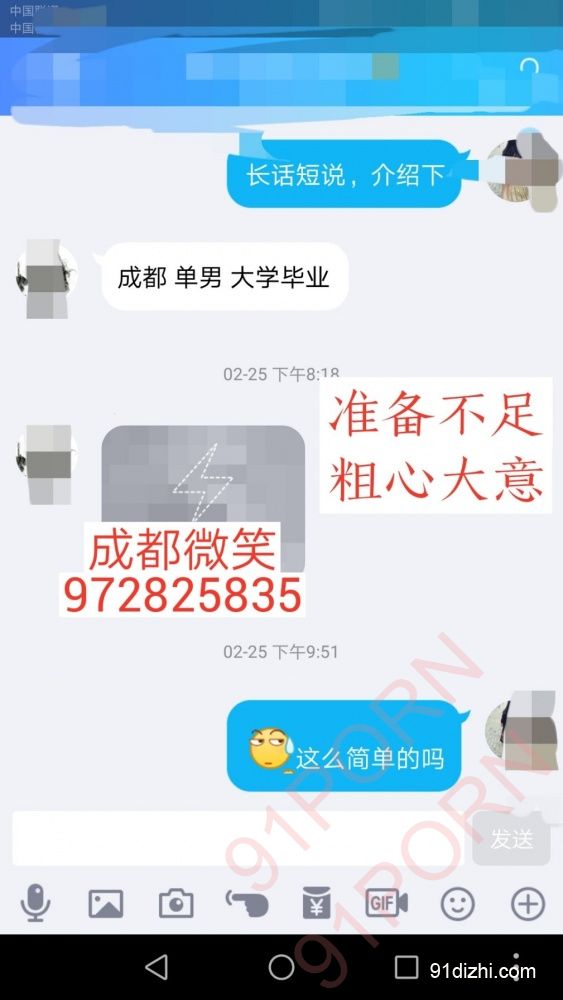Open the camera icon in toolbar

pyautogui.click(x=176, y=904)
